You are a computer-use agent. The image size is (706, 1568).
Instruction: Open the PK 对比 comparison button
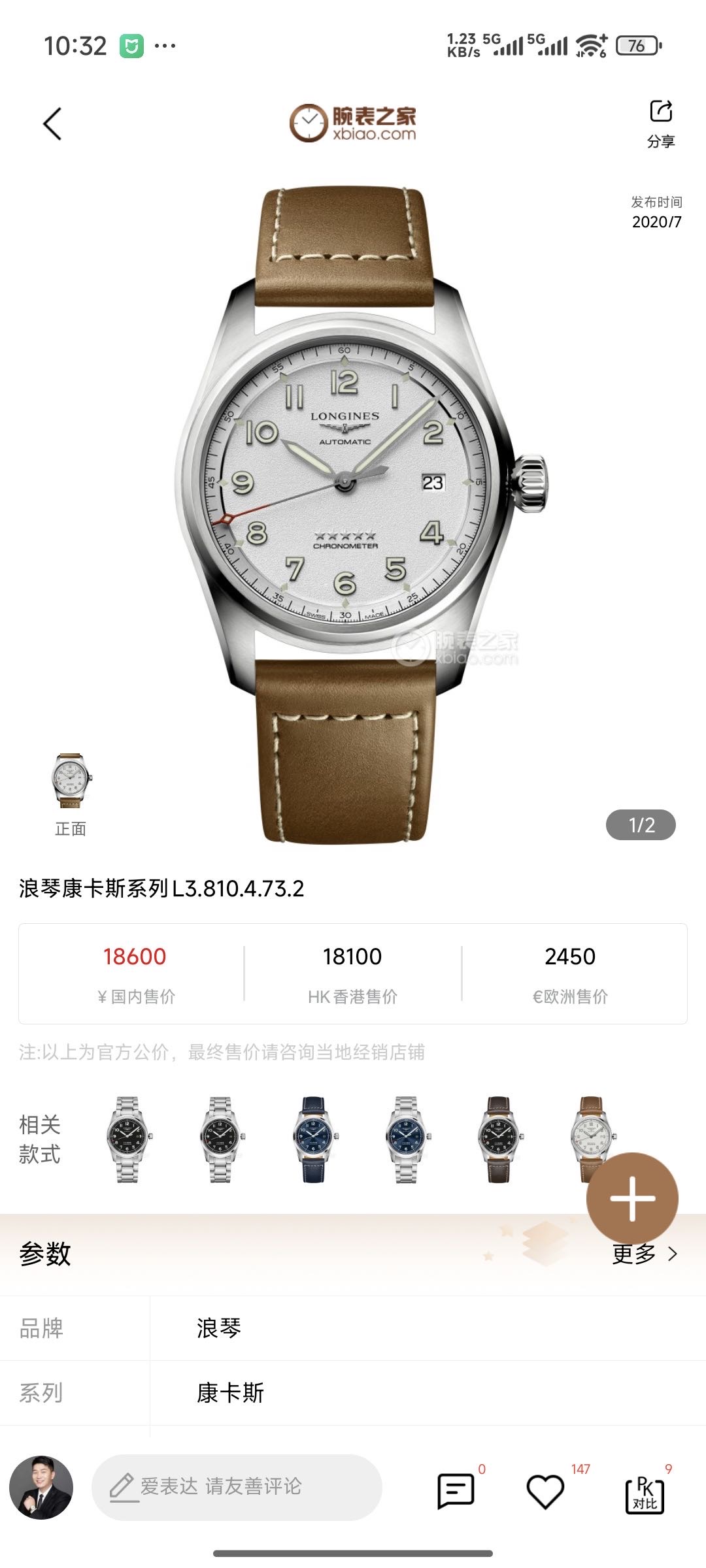tap(645, 1494)
